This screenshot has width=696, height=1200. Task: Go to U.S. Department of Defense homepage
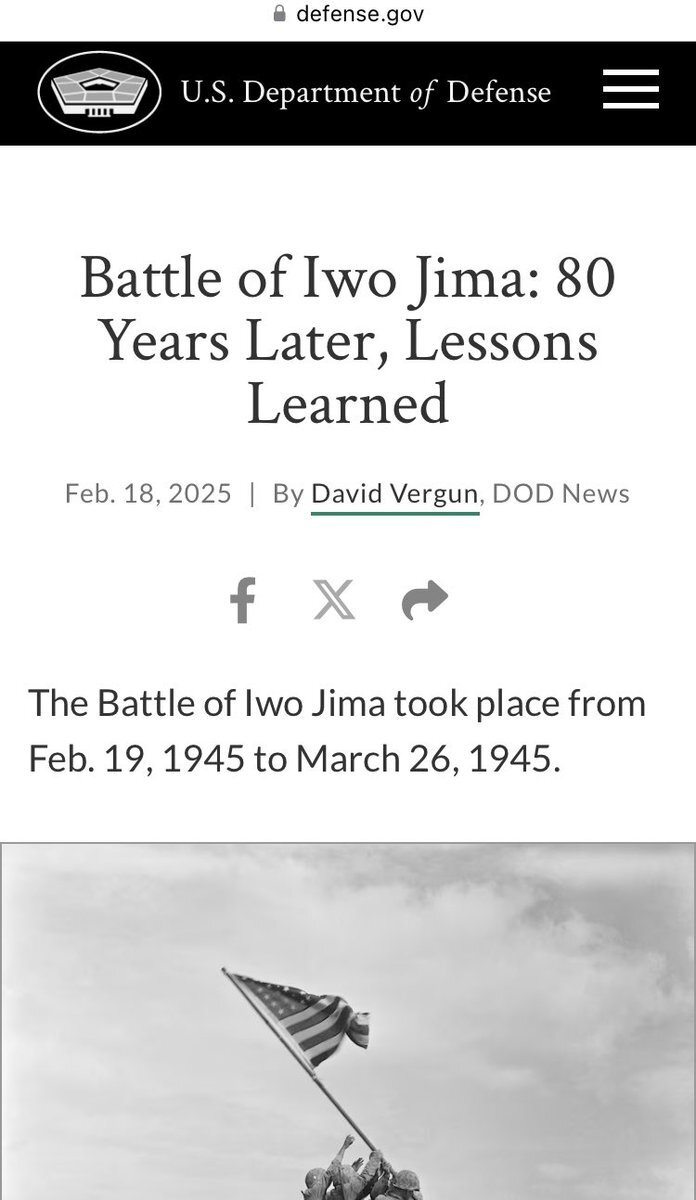point(295,92)
